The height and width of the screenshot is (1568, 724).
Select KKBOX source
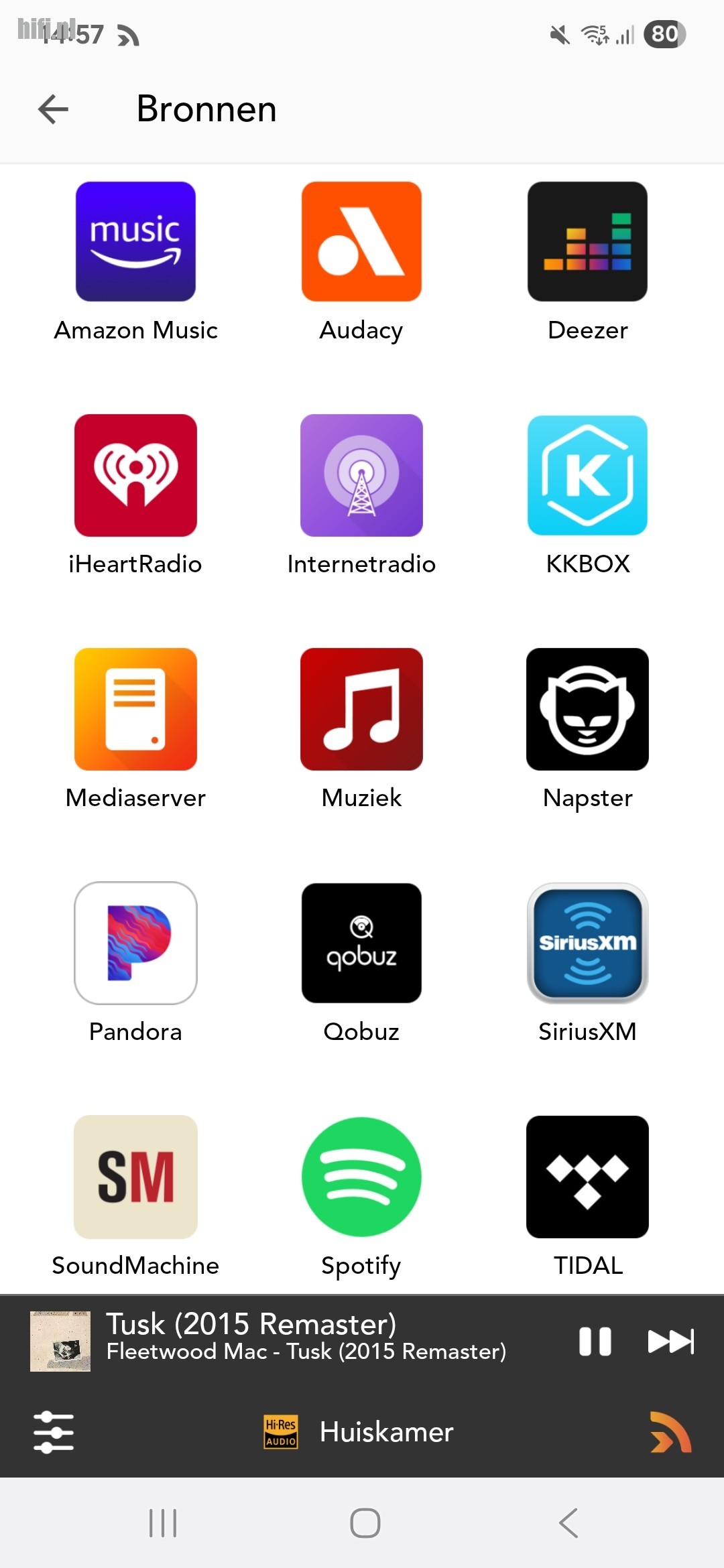click(587, 475)
